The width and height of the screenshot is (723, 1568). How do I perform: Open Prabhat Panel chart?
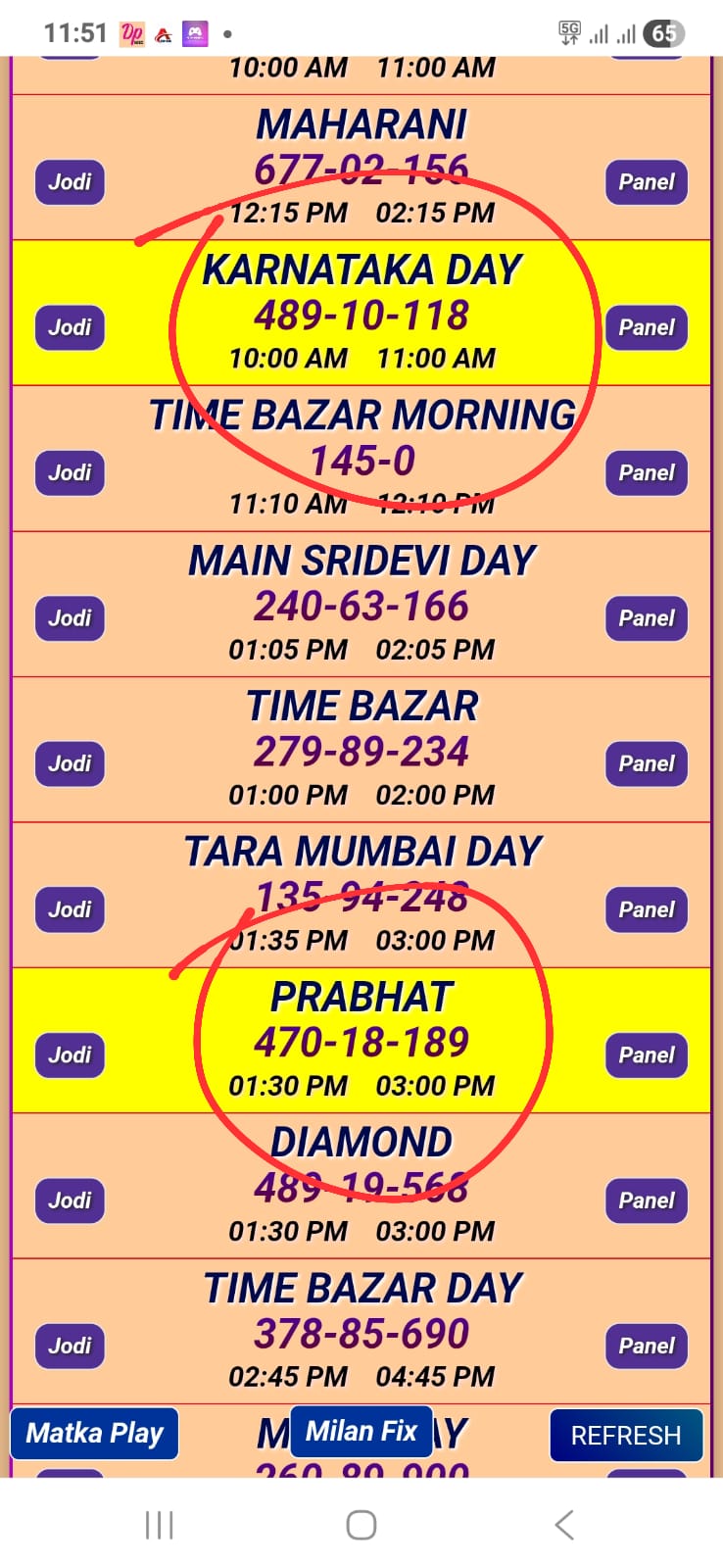647,1055
